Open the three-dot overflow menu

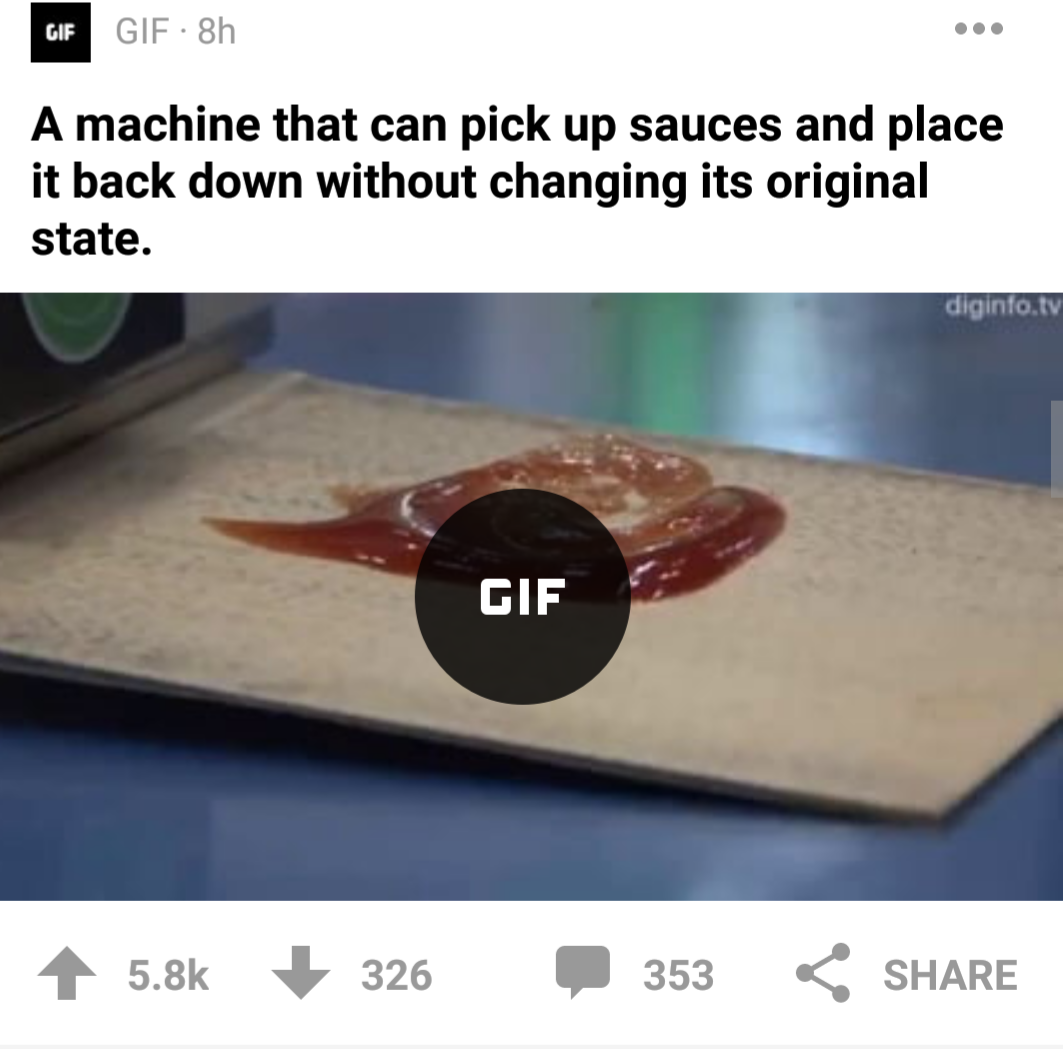click(978, 30)
